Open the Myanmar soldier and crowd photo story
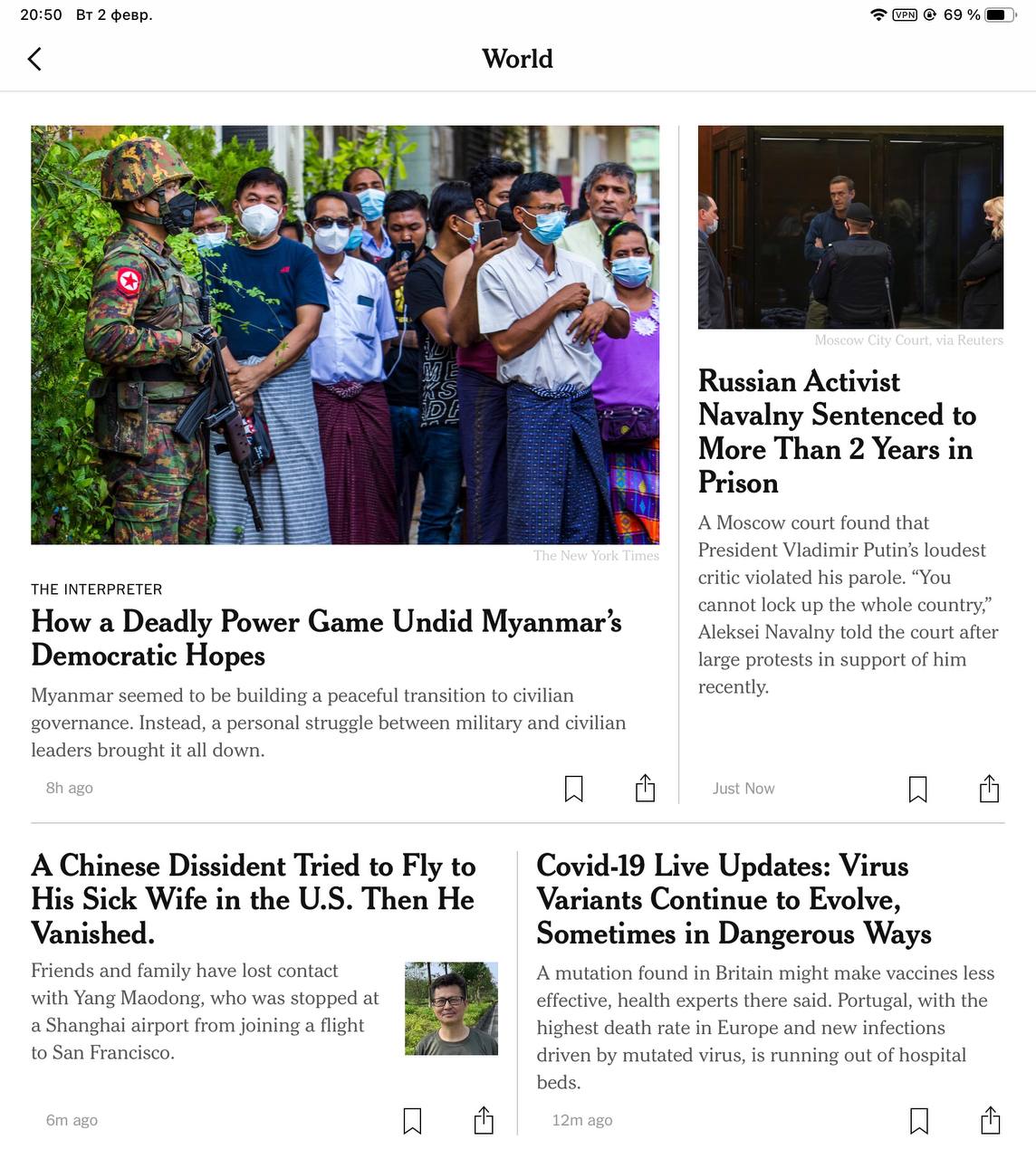1036x1159 pixels. [345, 335]
